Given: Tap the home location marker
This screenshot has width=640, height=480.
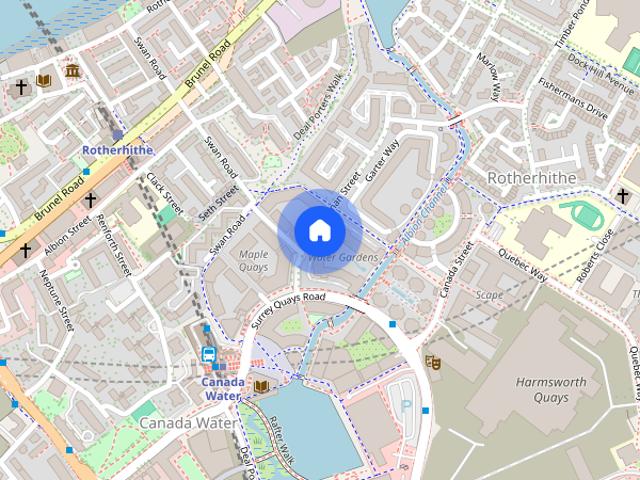Looking at the screenshot, I should (x=319, y=231).
